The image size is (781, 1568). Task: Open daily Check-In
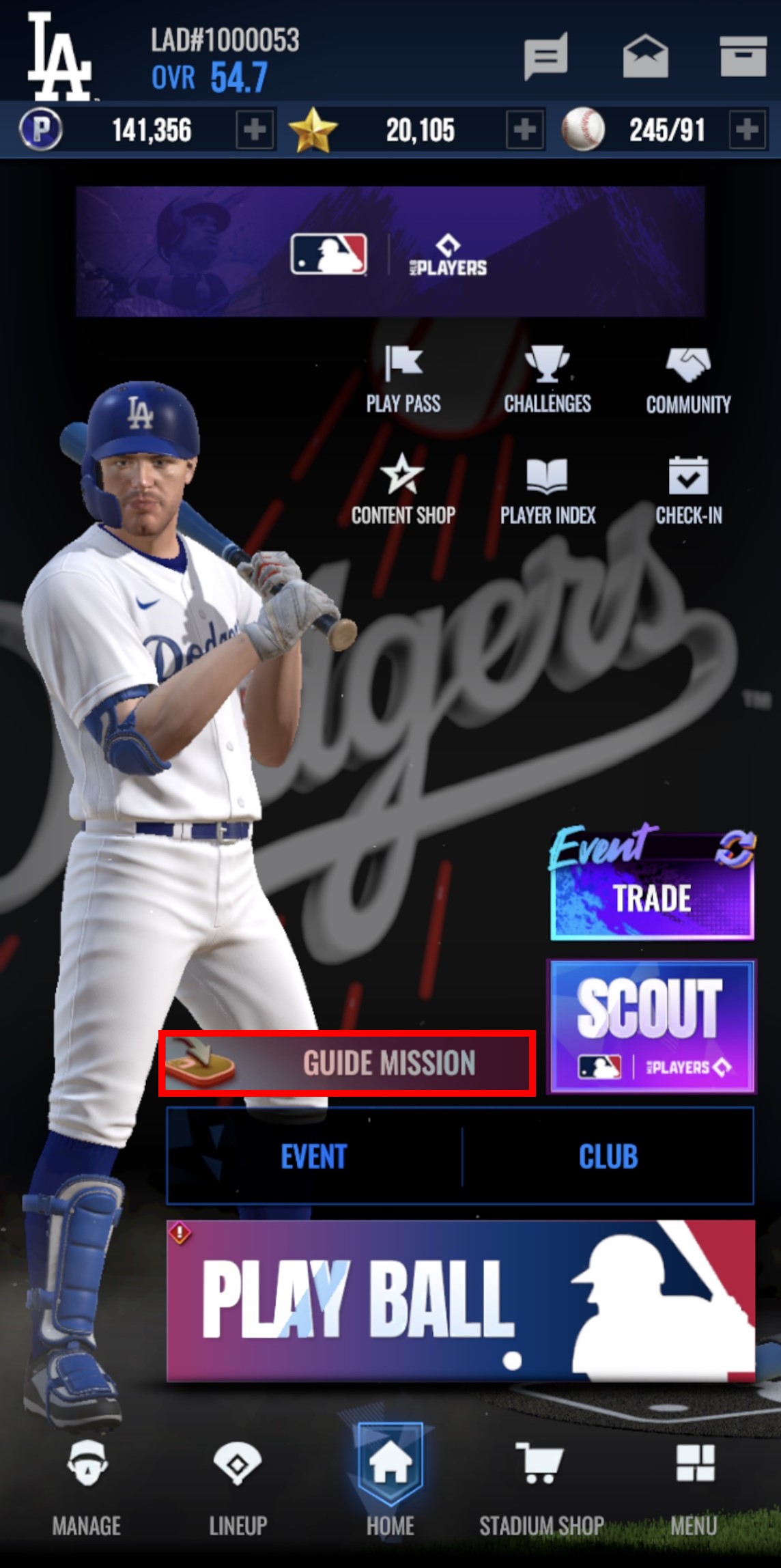688,490
